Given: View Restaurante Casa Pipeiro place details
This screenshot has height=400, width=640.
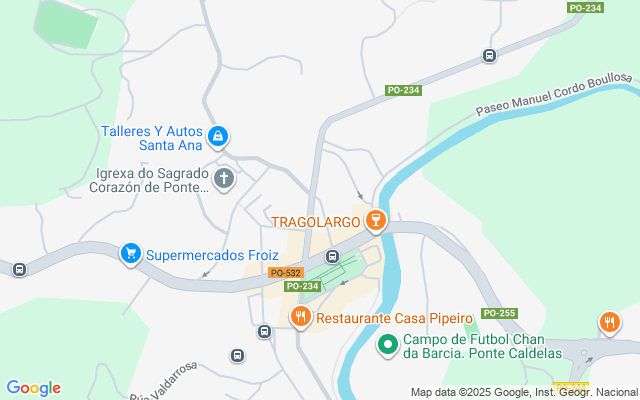Looking at the screenshot, I should pyautogui.click(x=300, y=317).
